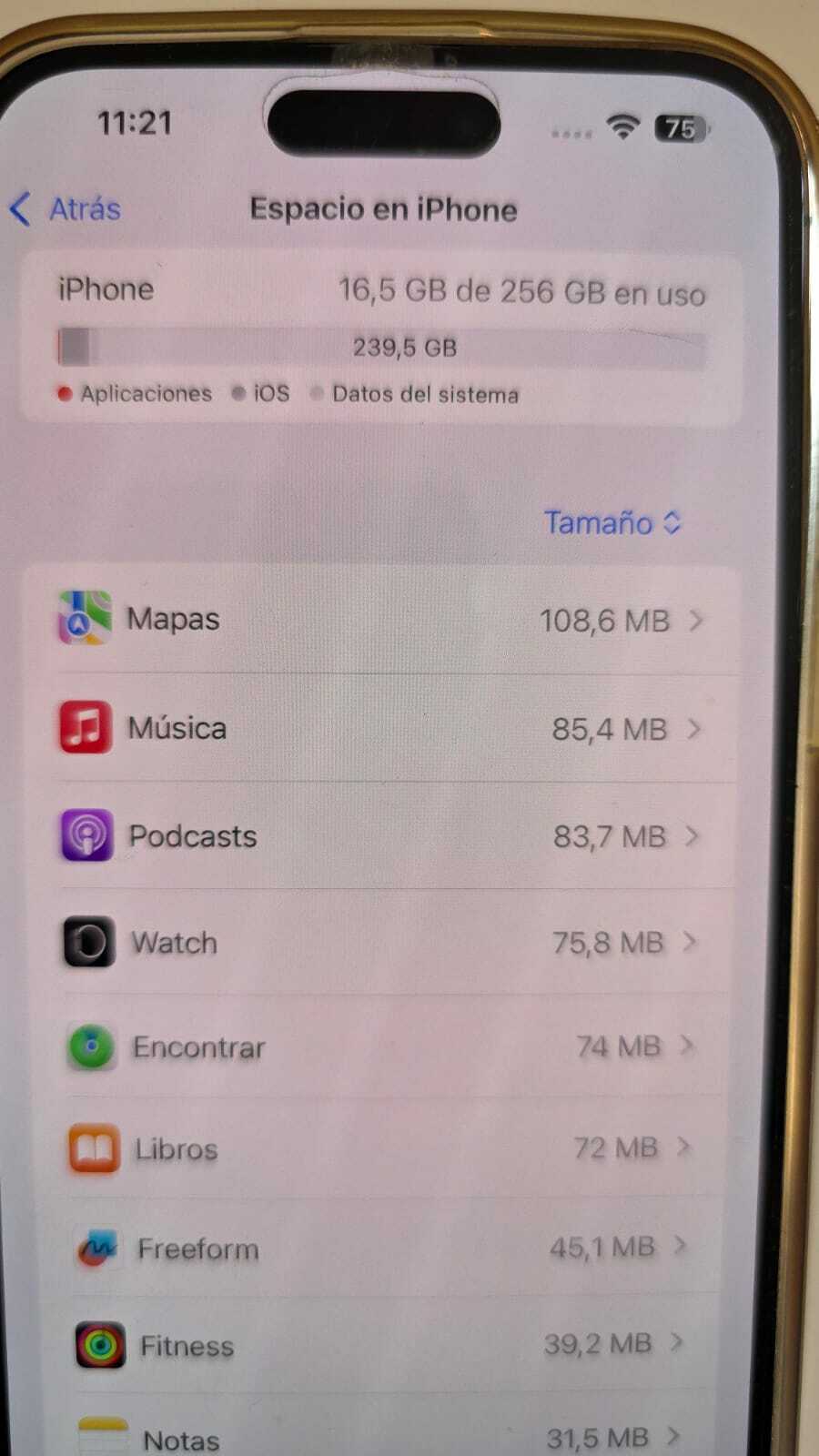Open the Tamaño sort dropdown
This screenshot has height=1456, width=819.
point(612,522)
